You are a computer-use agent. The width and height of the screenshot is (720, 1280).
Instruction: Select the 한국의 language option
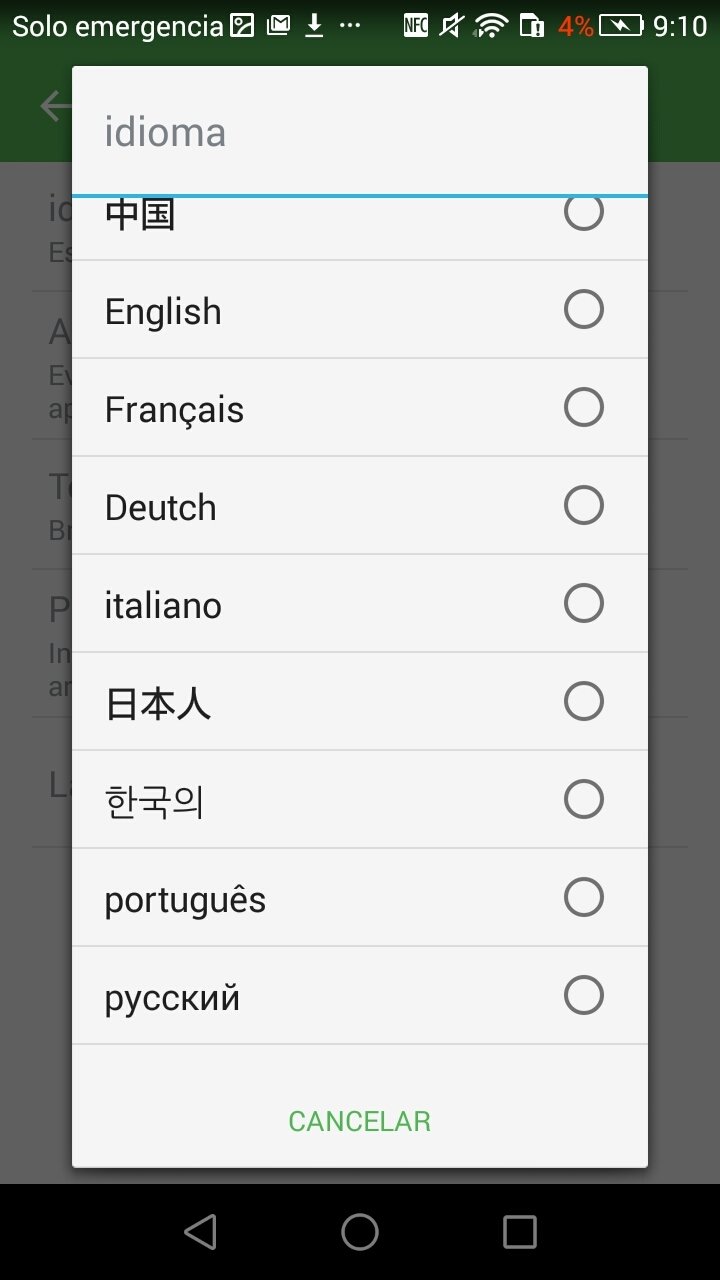[x=360, y=800]
